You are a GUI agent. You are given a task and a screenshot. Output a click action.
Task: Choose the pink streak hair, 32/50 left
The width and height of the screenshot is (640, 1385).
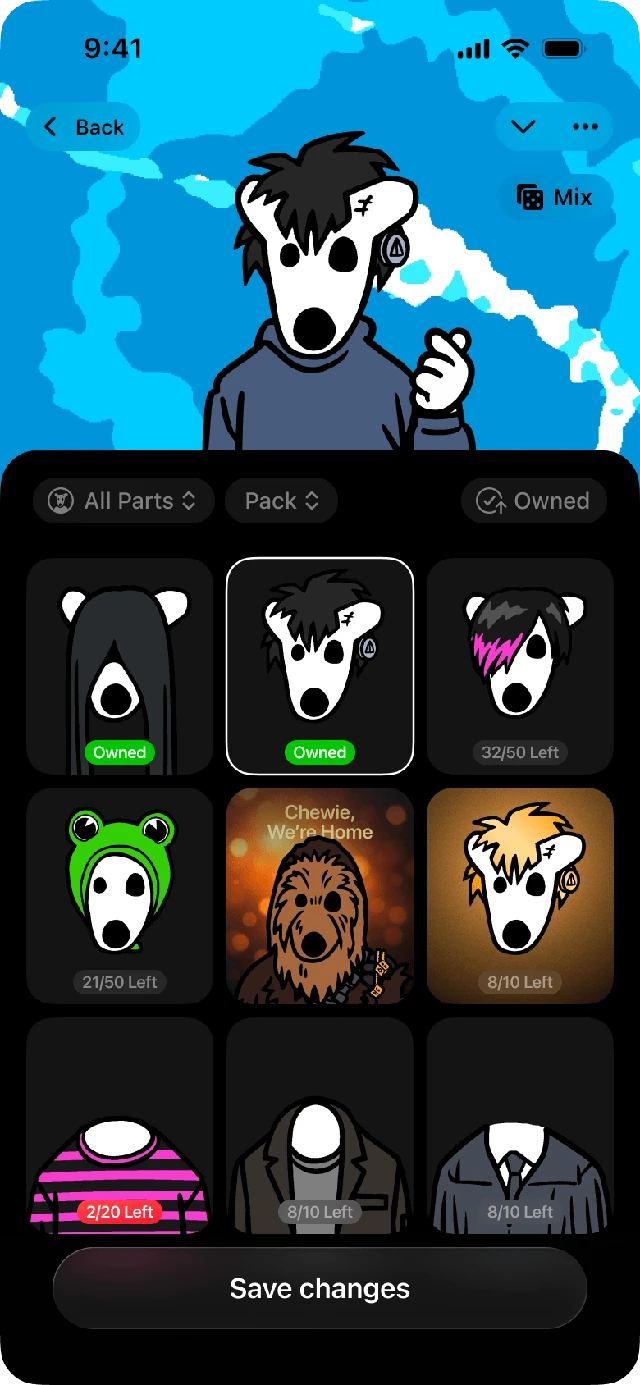(x=520, y=666)
